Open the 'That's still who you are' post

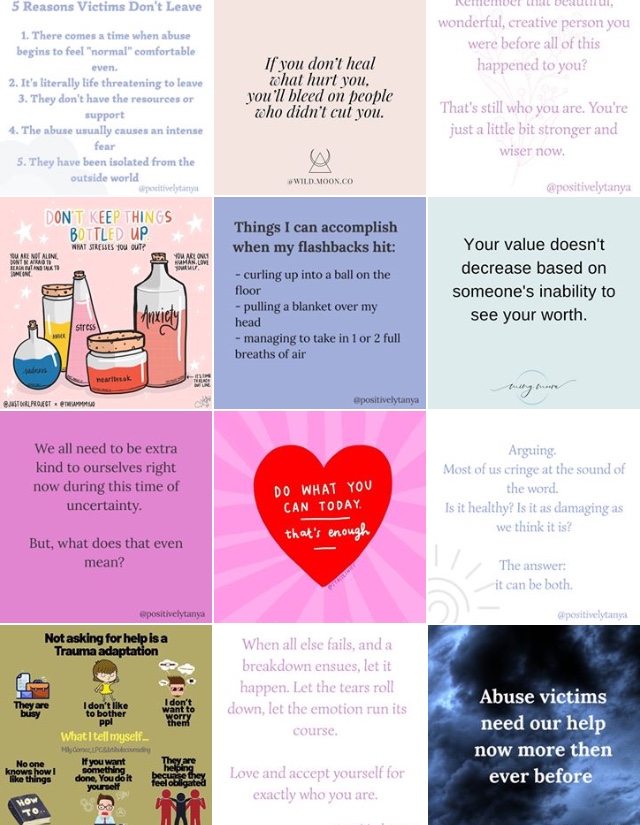click(534, 97)
